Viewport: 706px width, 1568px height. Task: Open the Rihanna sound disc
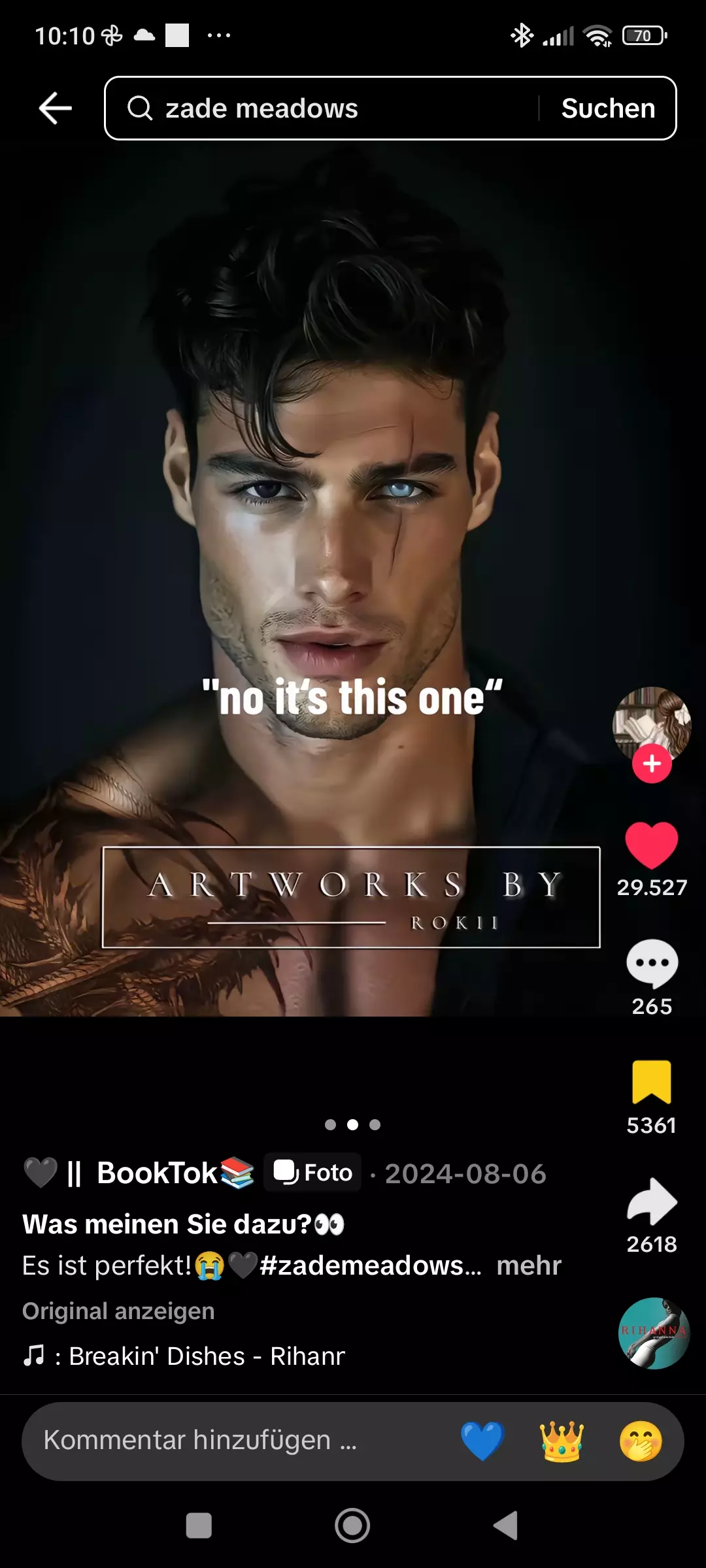click(x=654, y=1333)
